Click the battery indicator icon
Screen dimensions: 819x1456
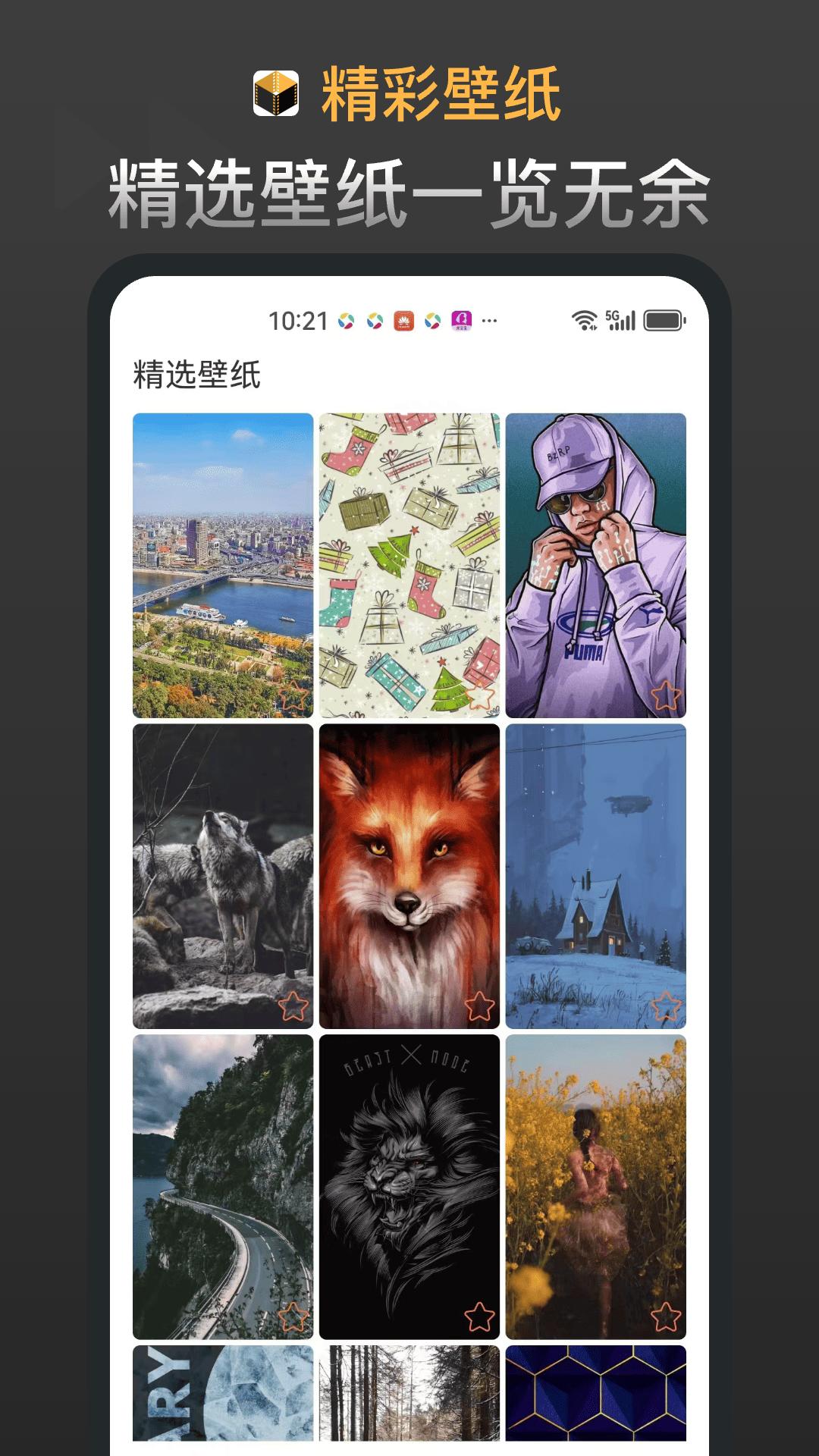coord(661,320)
